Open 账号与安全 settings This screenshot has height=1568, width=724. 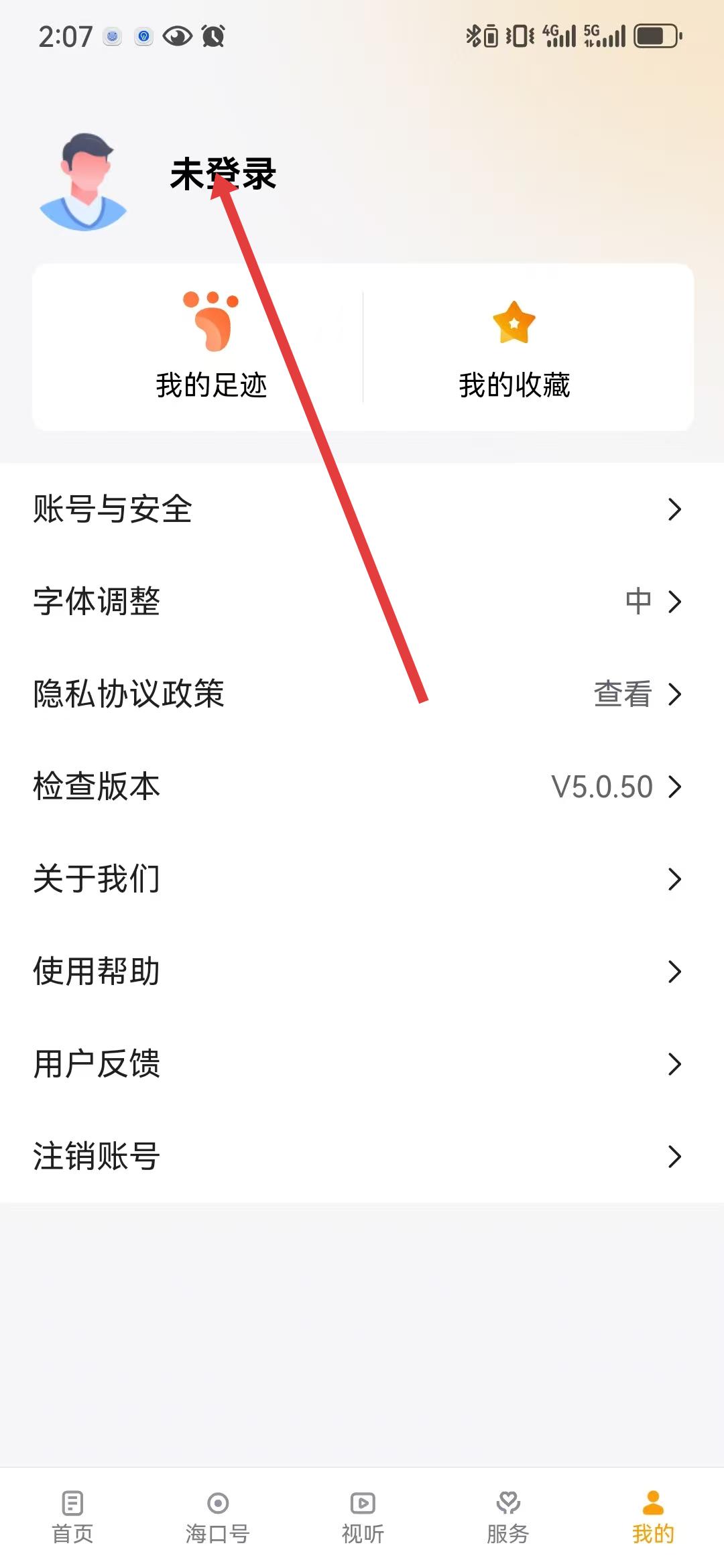click(x=362, y=509)
